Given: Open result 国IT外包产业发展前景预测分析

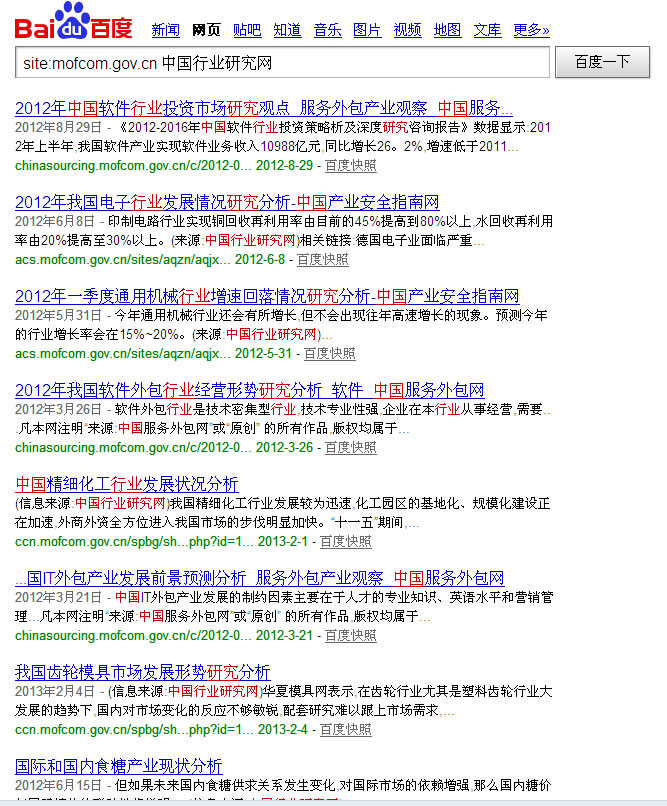Looking at the screenshot, I should coord(260,578).
